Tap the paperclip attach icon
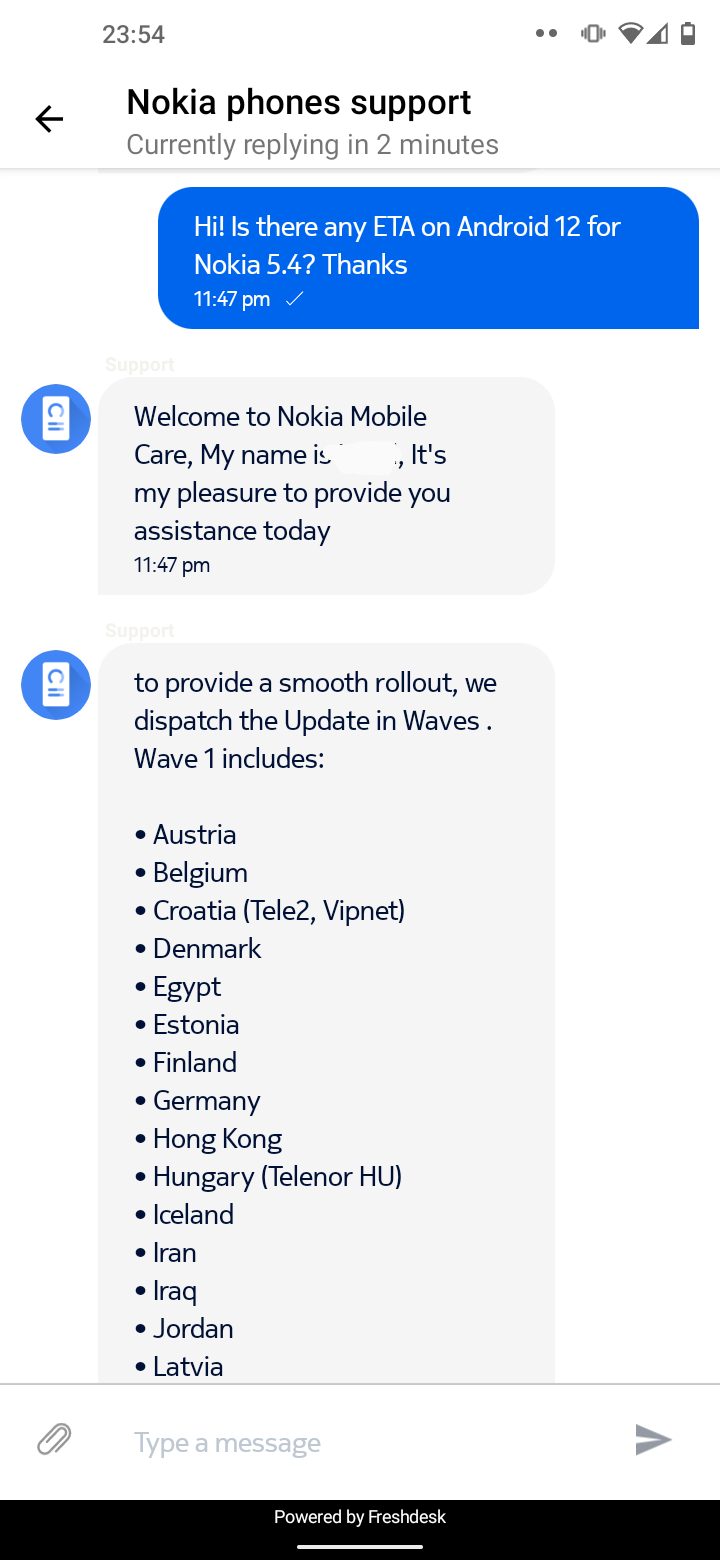 [54, 1440]
